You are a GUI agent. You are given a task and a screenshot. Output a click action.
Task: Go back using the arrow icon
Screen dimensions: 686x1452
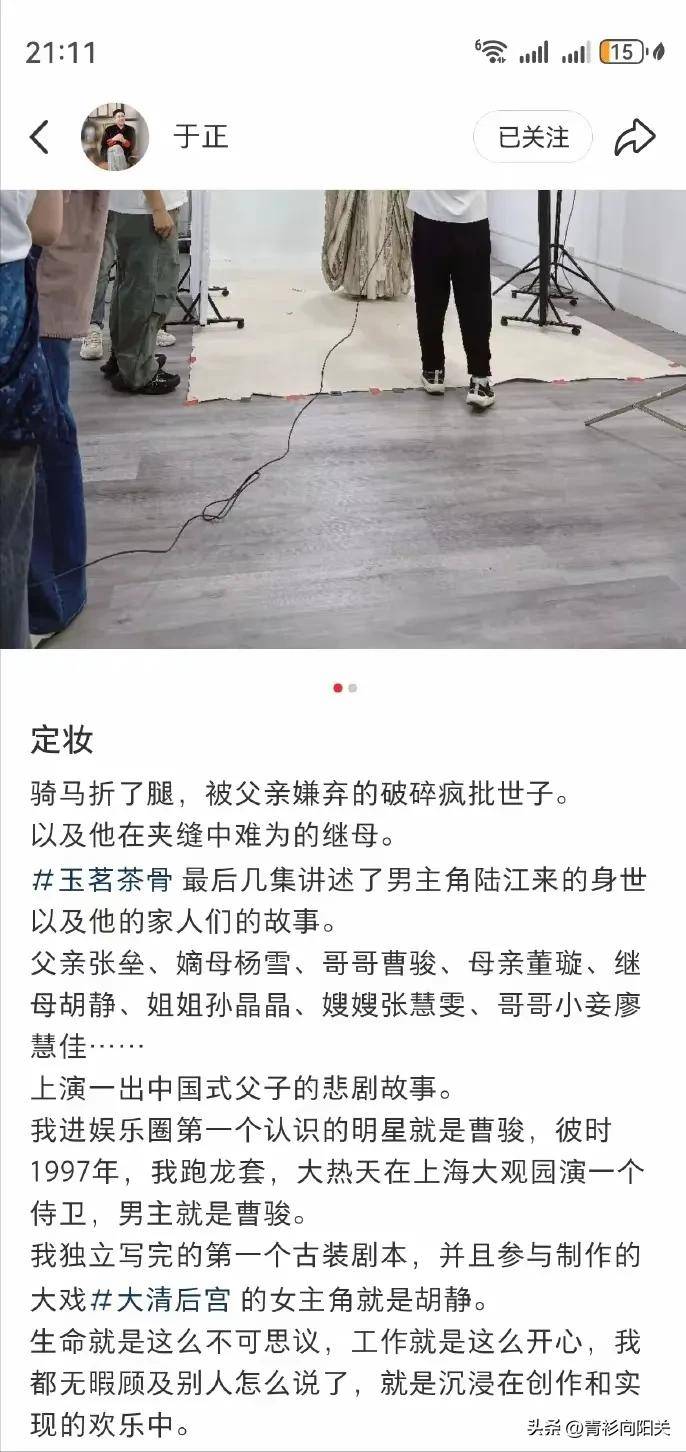point(39,137)
